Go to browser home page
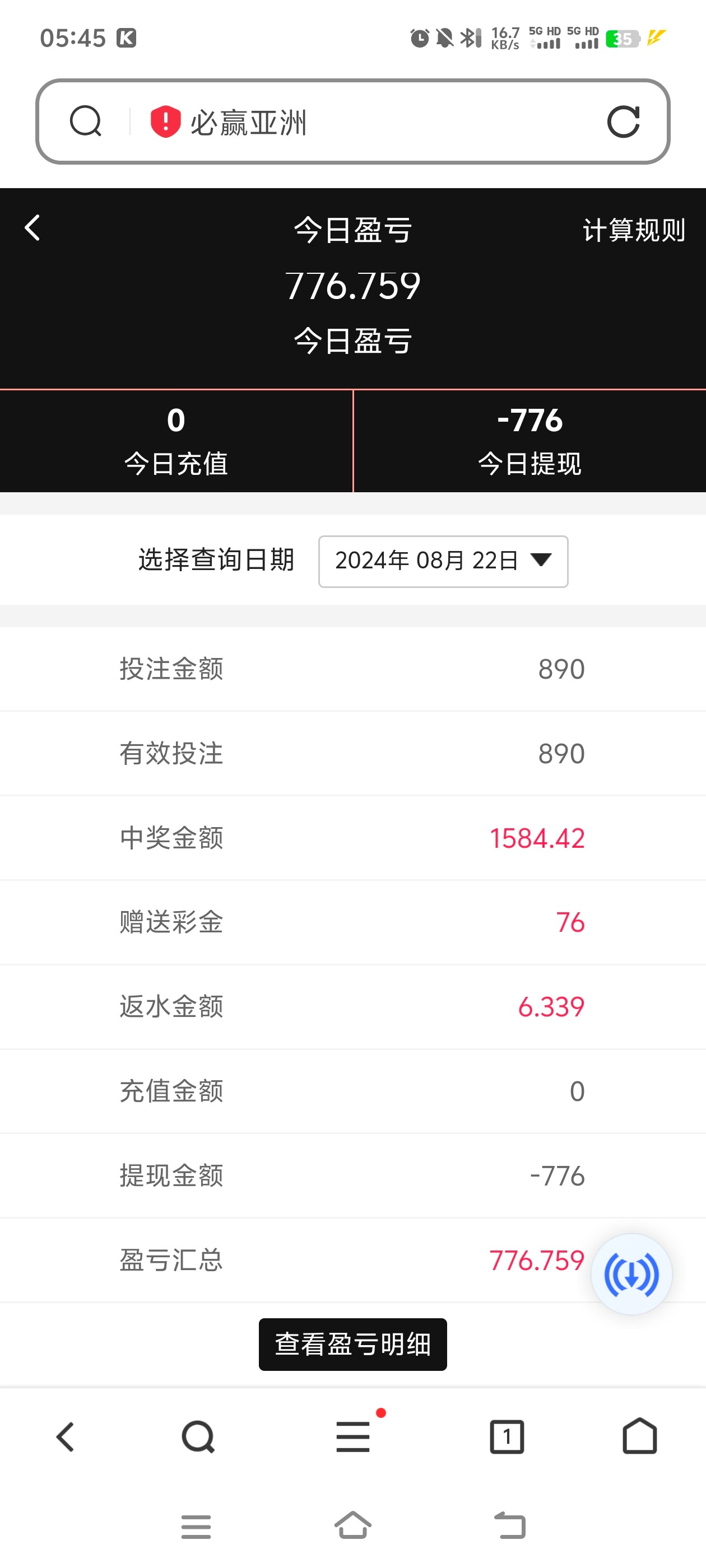Screen dimensions: 706x1568 coord(640,1436)
